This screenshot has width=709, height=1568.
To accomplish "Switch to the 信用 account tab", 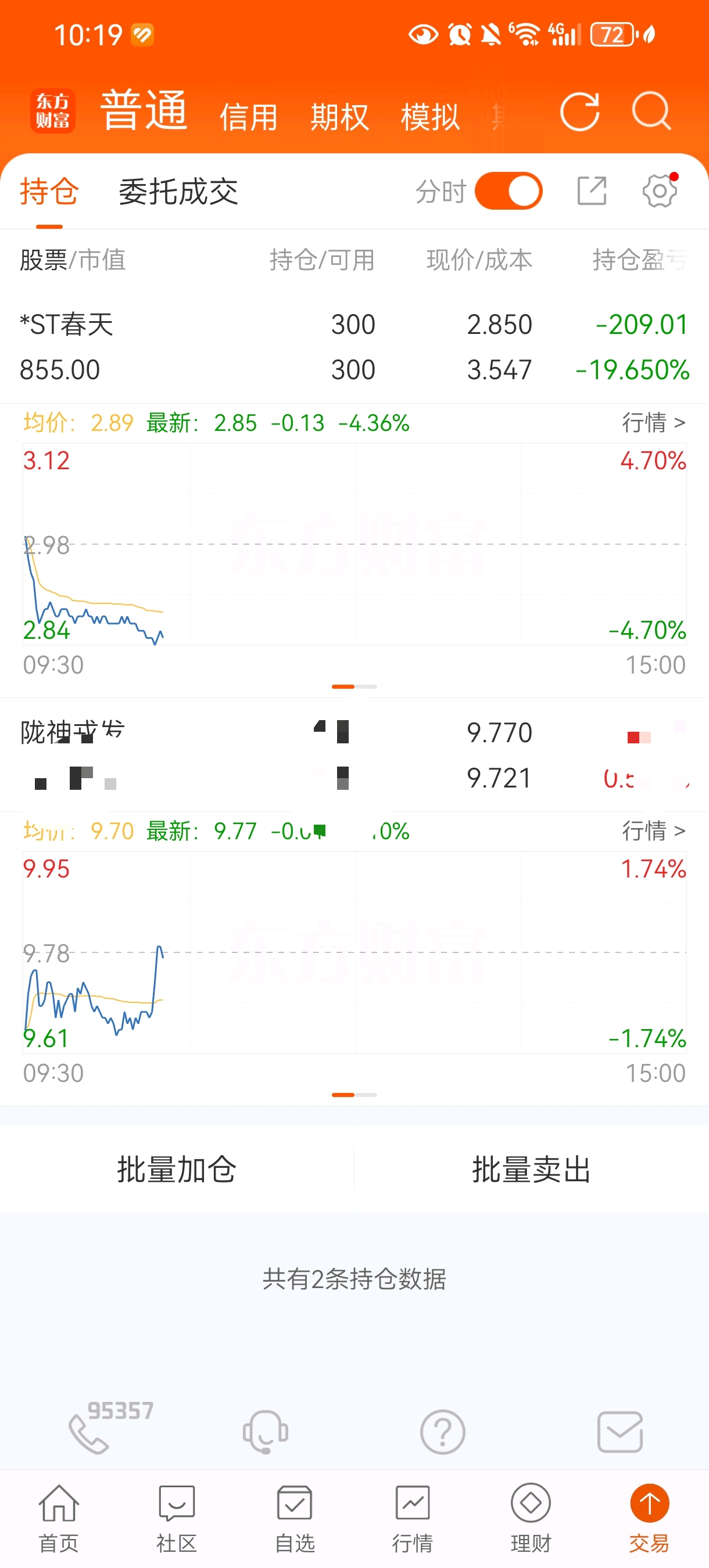I will click(x=249, y=117).
